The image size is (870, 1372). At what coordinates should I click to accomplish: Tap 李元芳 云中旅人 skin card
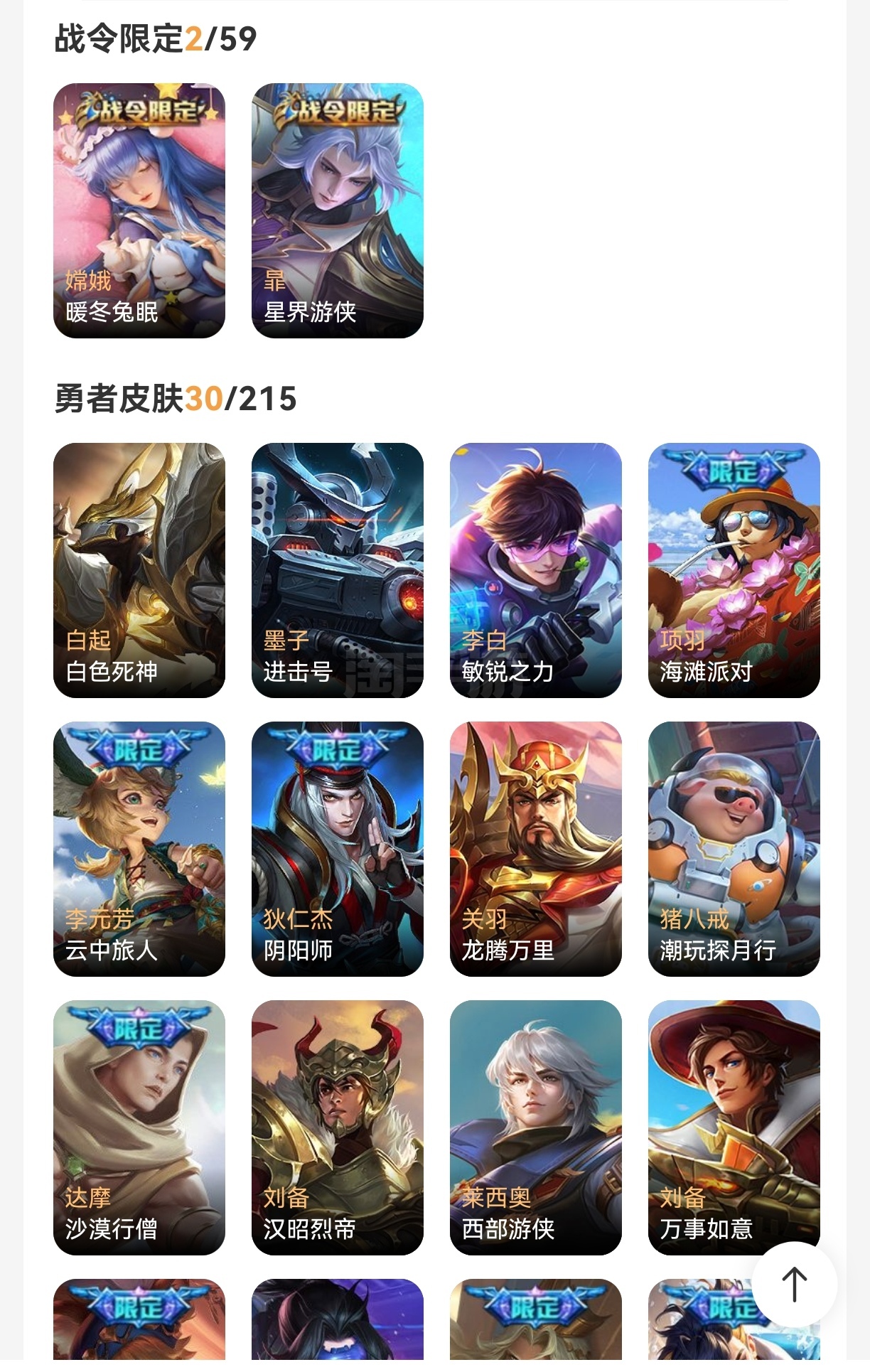coord(139,849)
